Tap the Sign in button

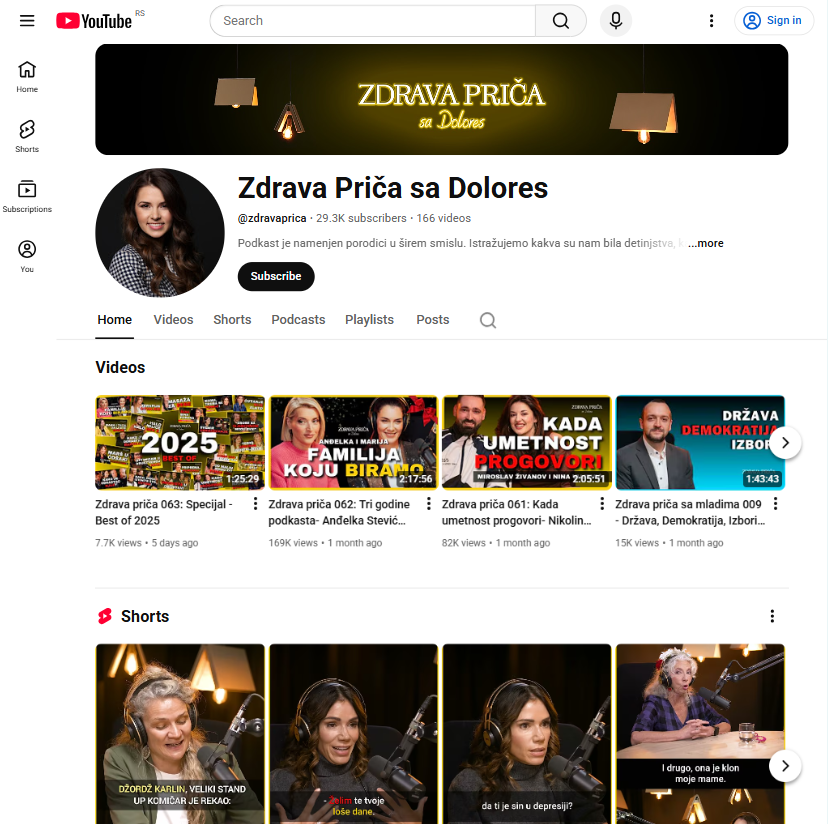pos(774,21)
